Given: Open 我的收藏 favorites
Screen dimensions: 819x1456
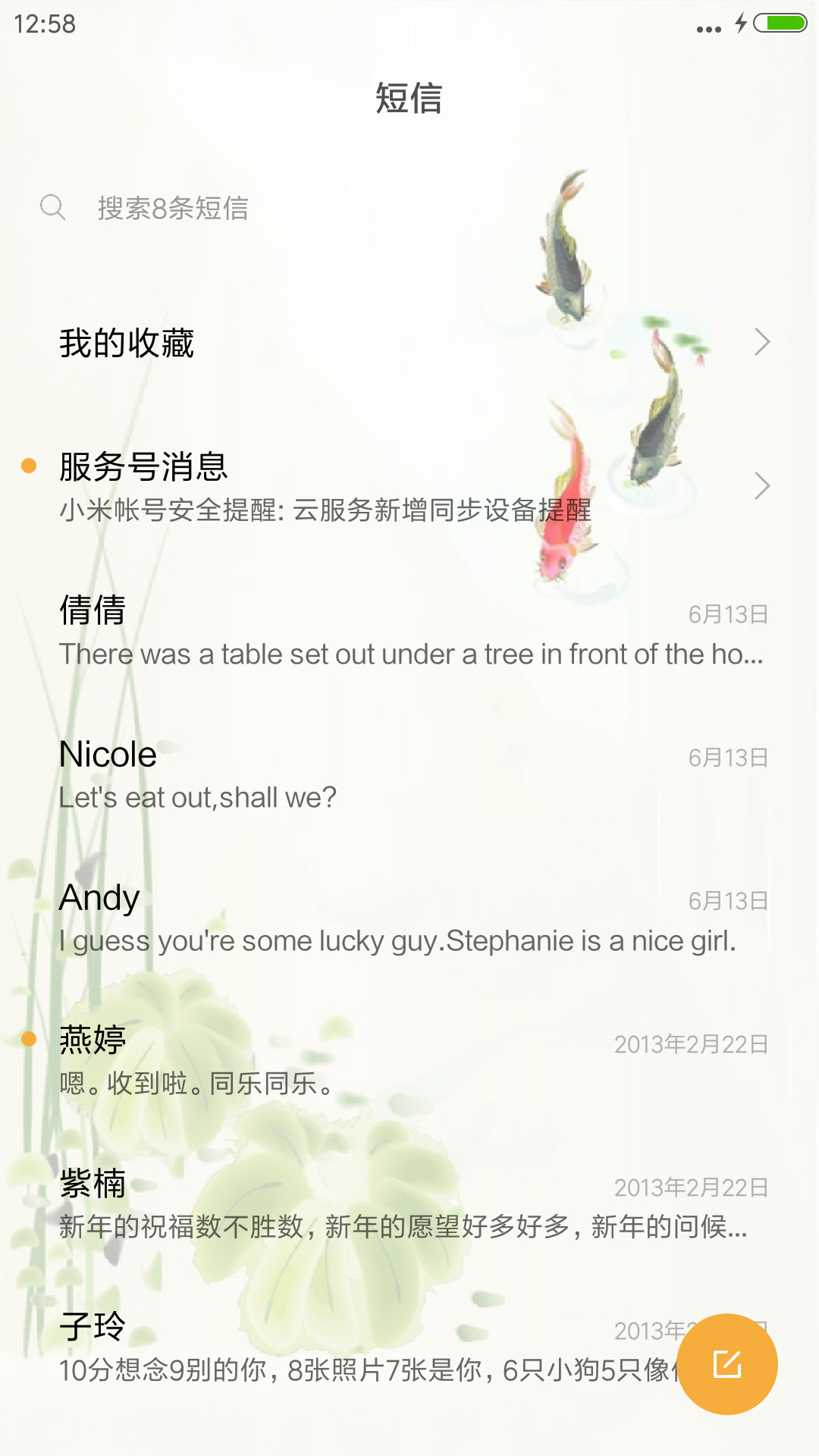Looking at the screenshot, I should click(409, 343).
